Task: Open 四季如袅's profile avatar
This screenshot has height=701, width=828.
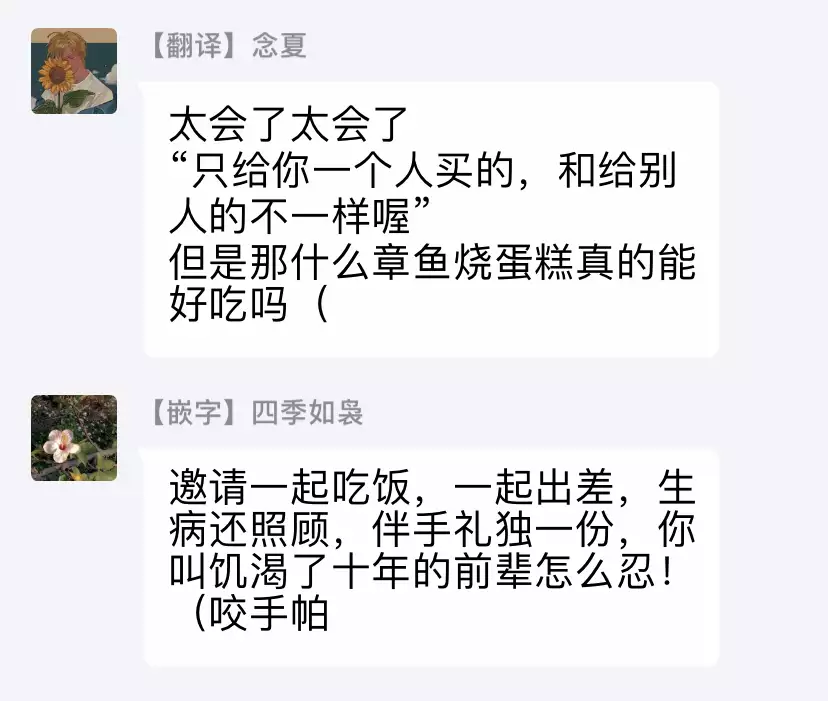Action: pyautogui.click(x=74, y=438)
